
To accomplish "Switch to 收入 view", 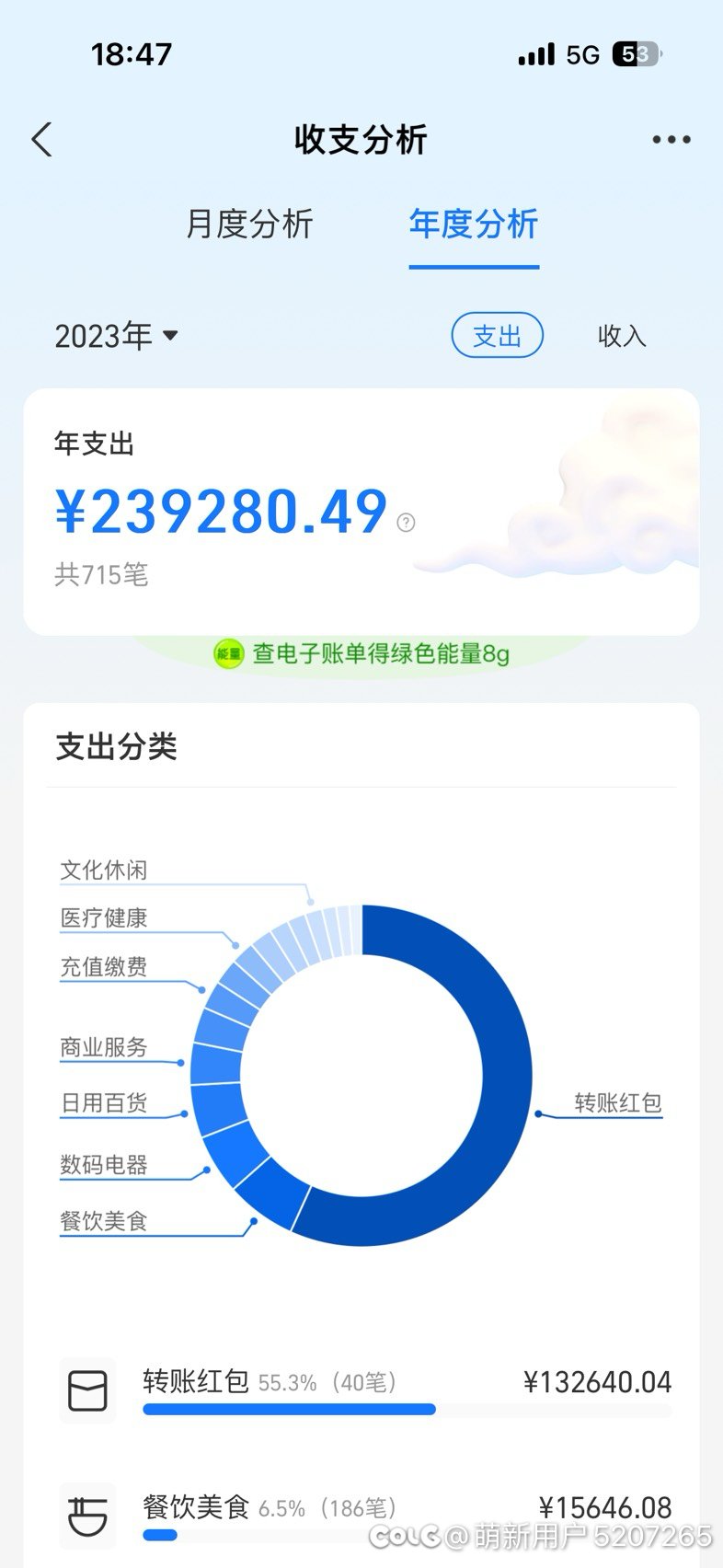I will 622,336.
